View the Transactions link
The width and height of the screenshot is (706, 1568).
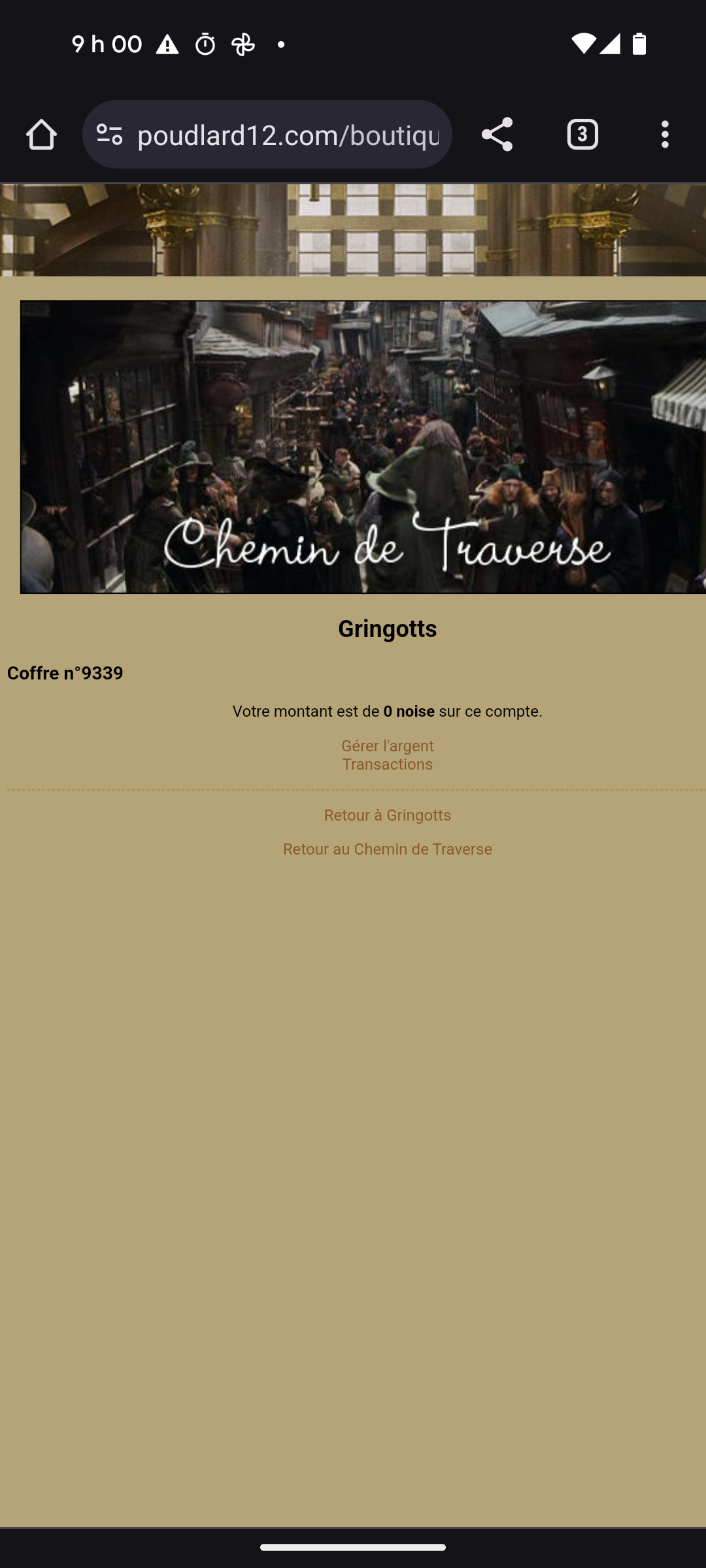tap(387, 764)
